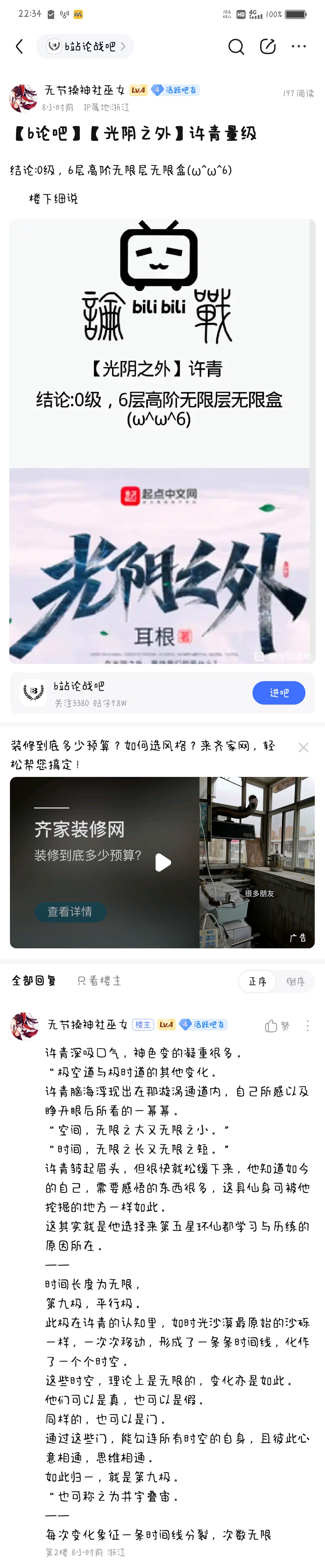
Task: Like the second-floor reply with 赞
Action: coord(277,1026)
